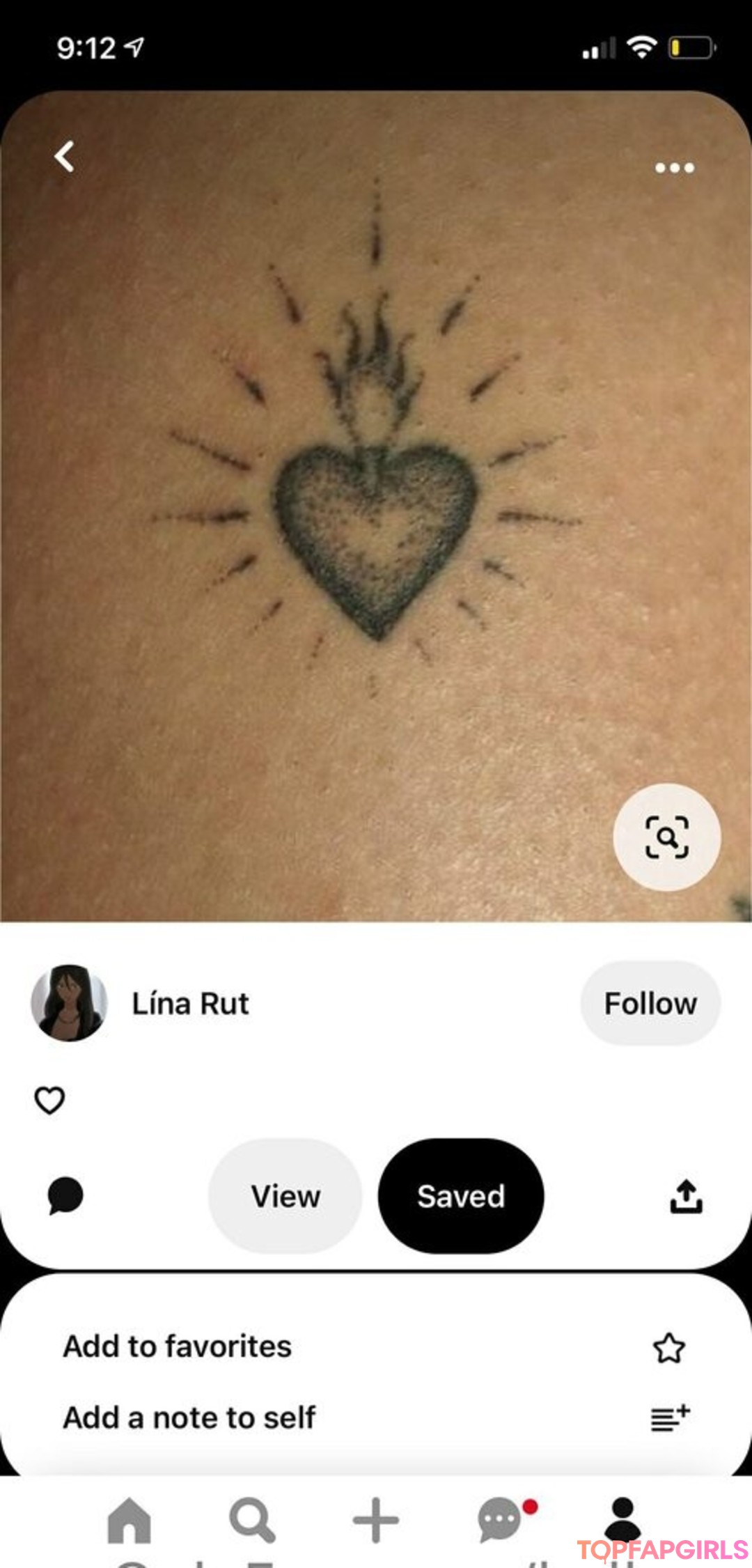The height and width of the screenshot is (1568, 752).
Task: Like this pin with the heart
Action: [x=49, y=1100]
